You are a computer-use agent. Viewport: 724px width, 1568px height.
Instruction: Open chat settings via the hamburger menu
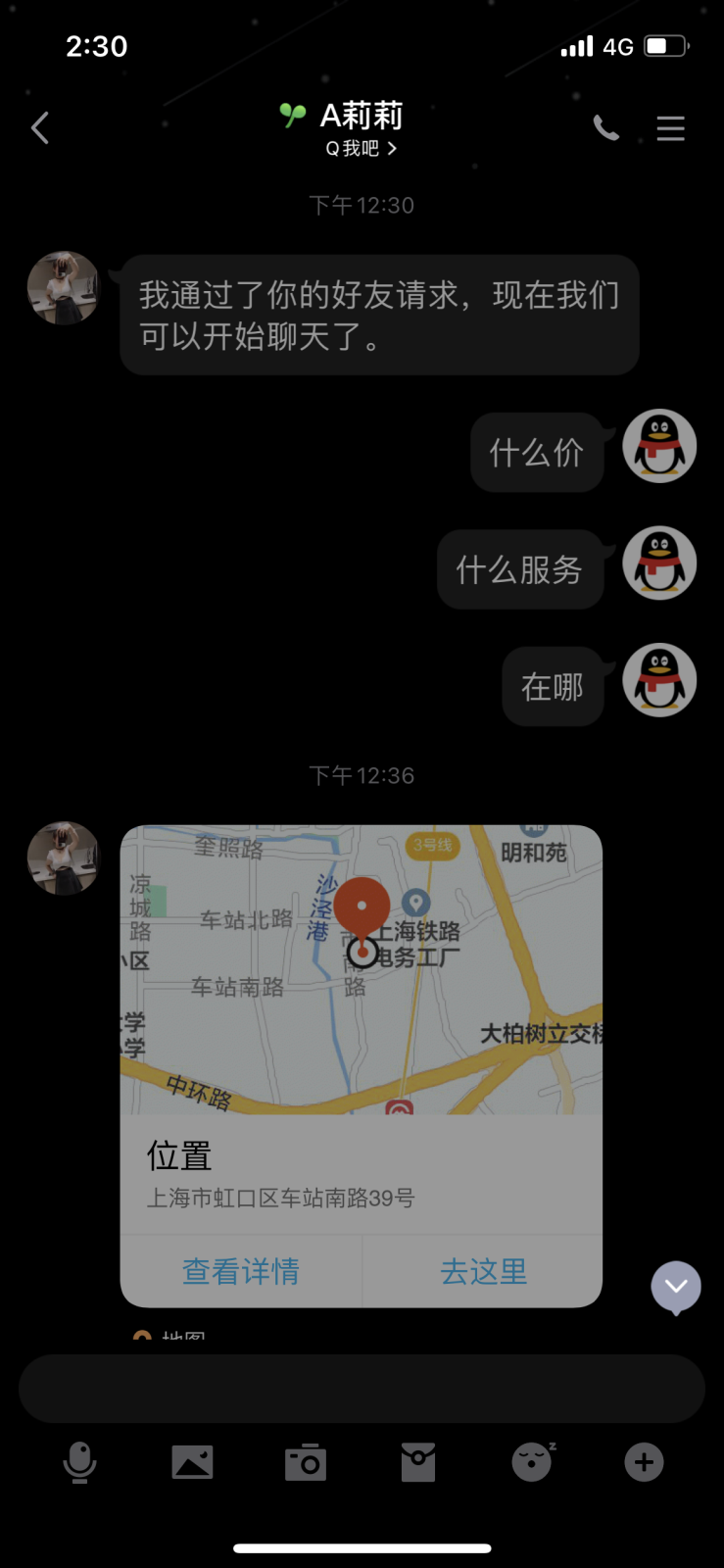click(672, 127)
